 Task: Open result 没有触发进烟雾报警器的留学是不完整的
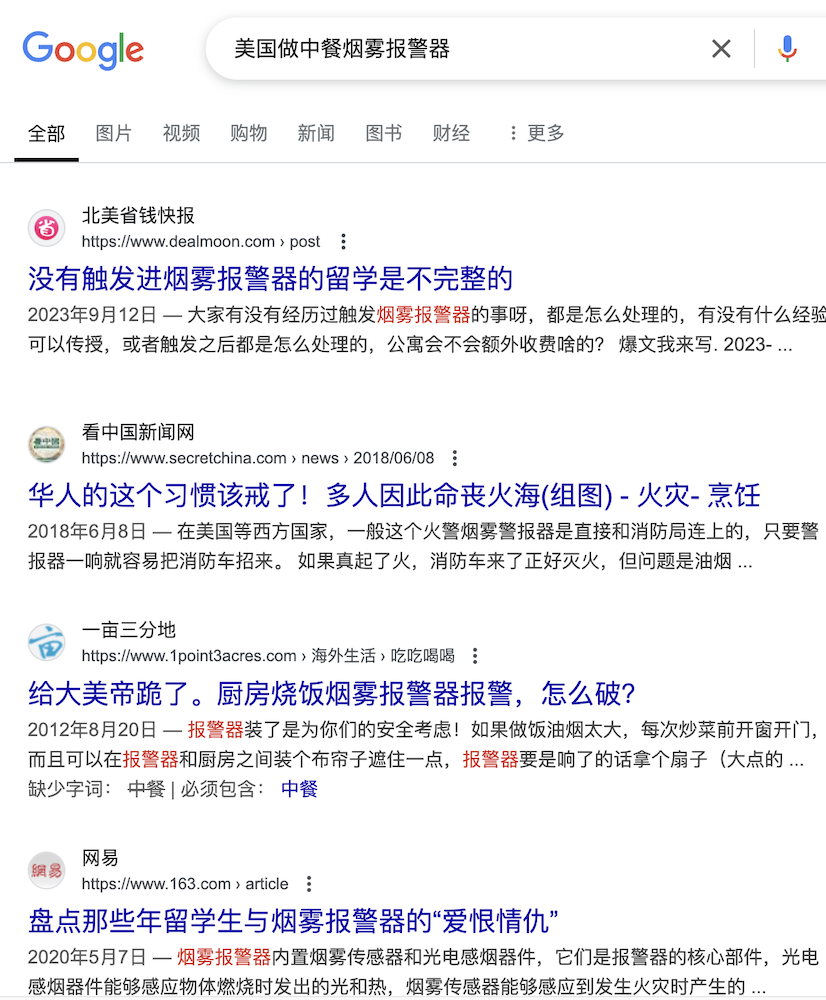coord(270,278)
